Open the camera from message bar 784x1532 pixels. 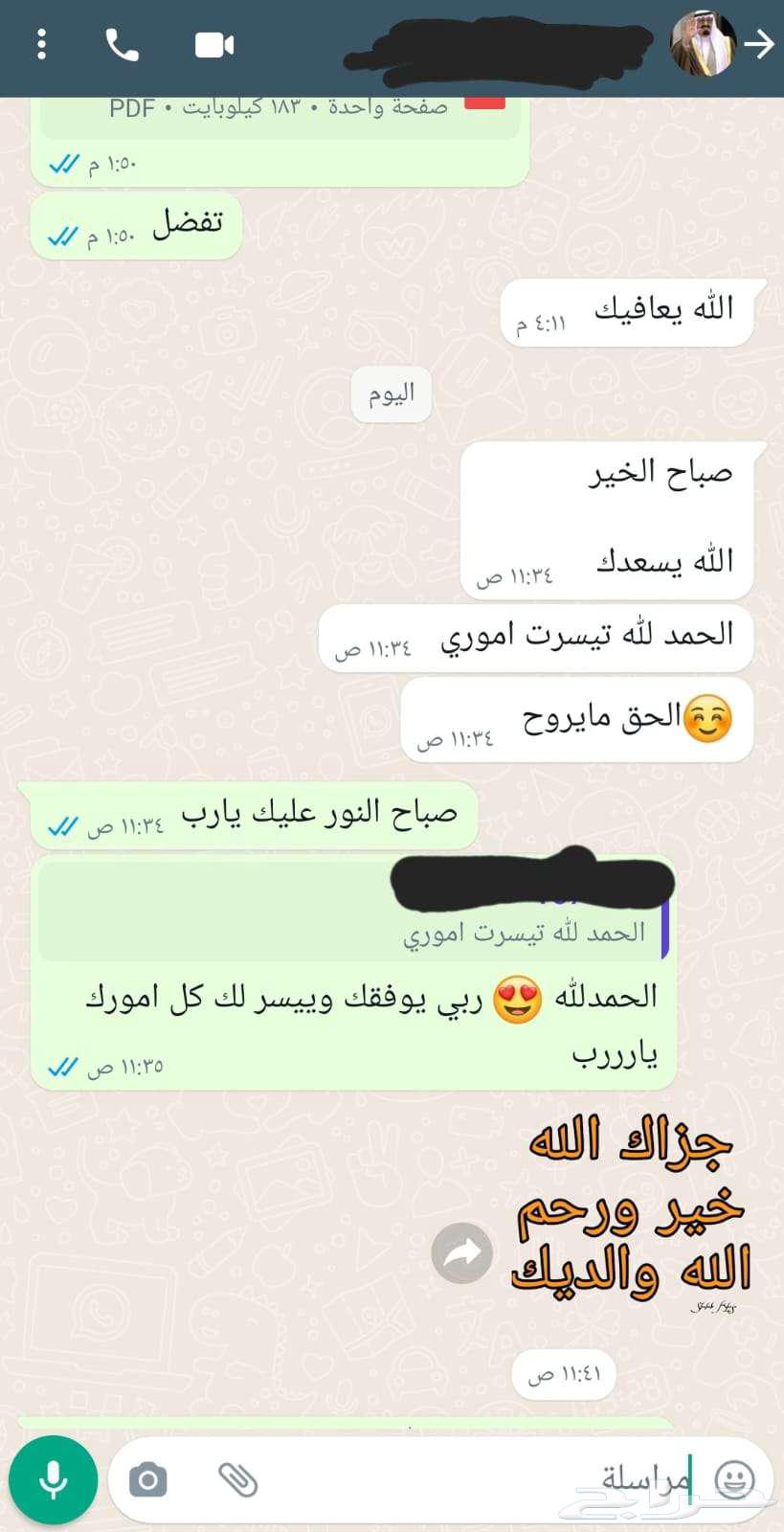click(147, 1480)
